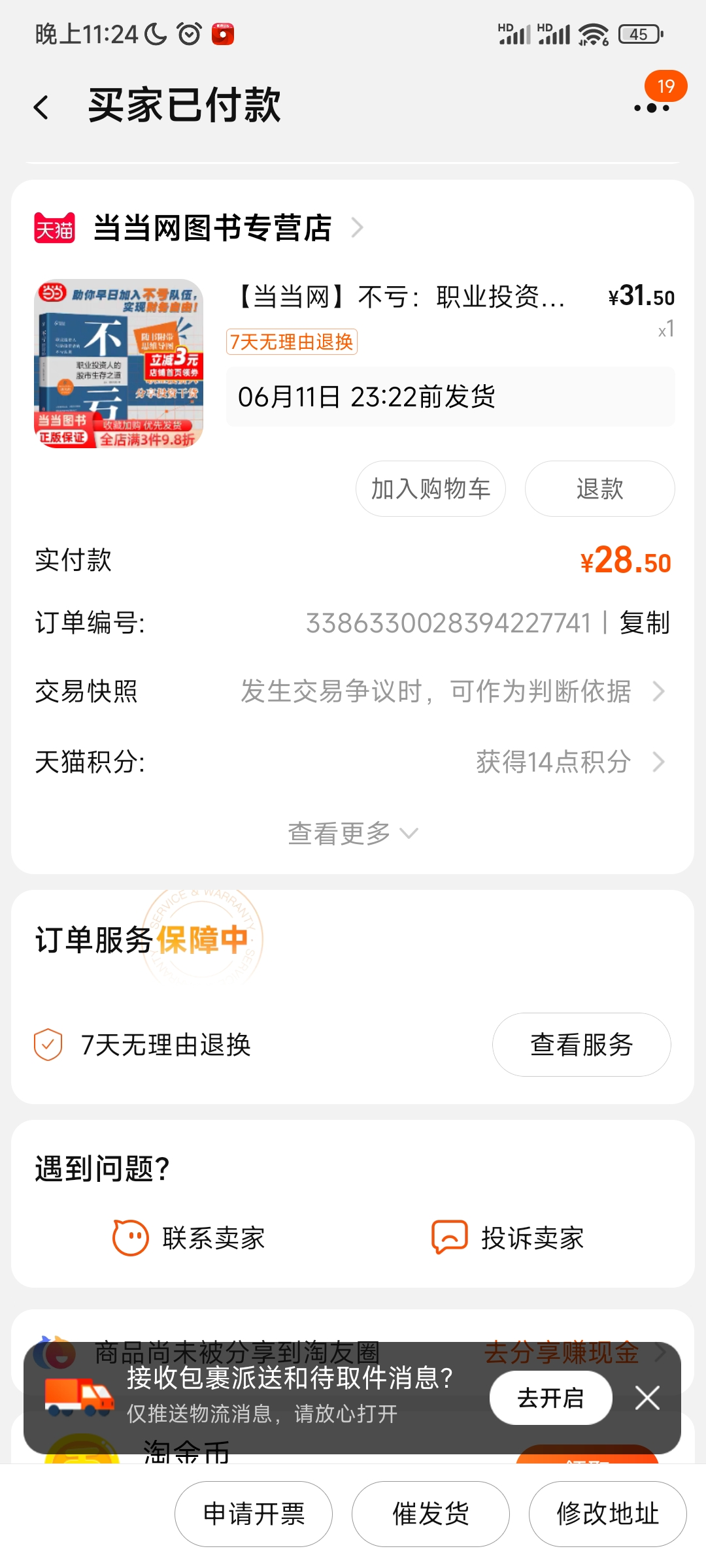706x1568 pixels.
Task: Tap the 查看服务 button
Action: (x=581, y=1045)
